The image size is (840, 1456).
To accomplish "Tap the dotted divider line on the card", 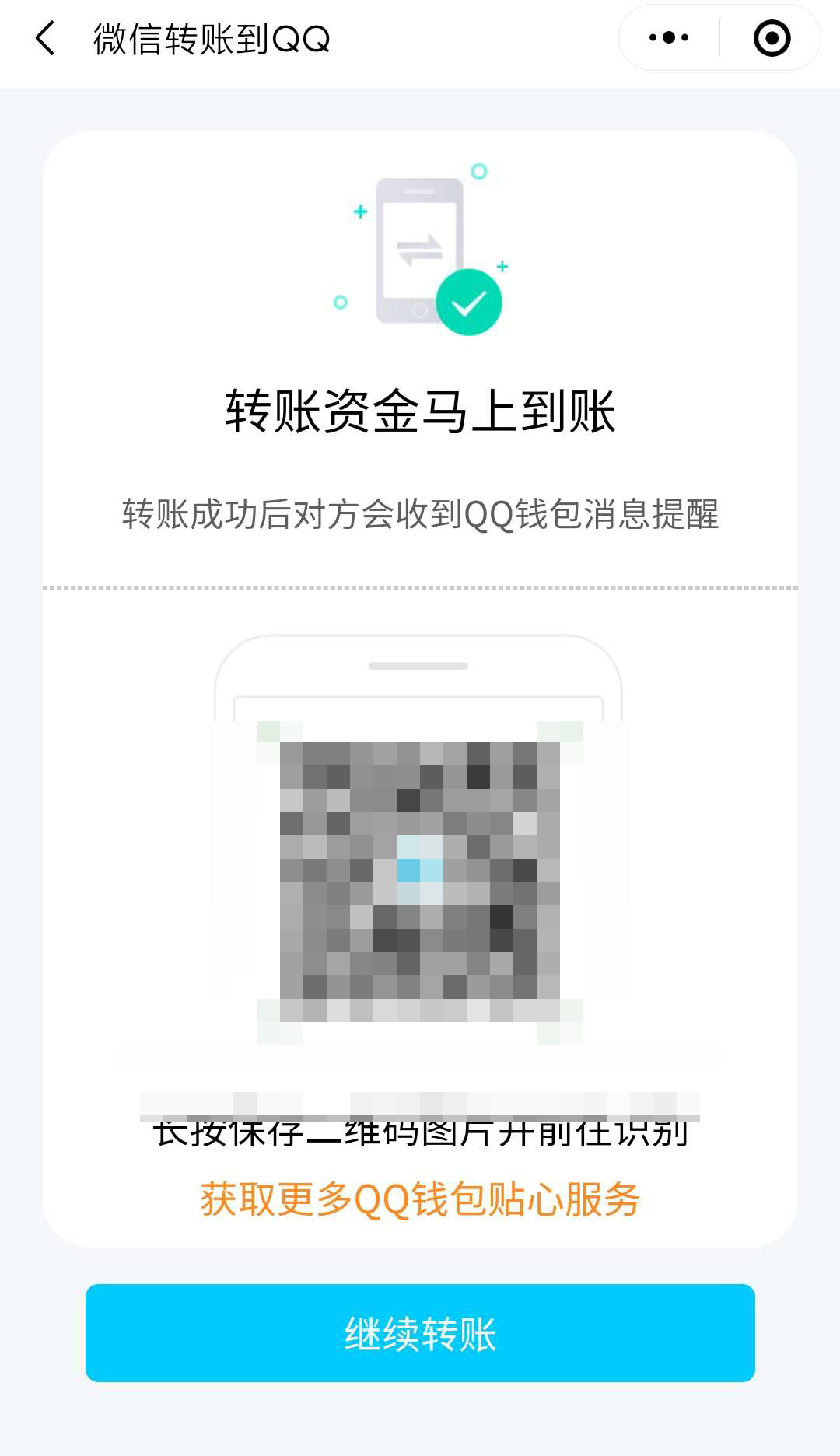I will click(x=420, y=587).
